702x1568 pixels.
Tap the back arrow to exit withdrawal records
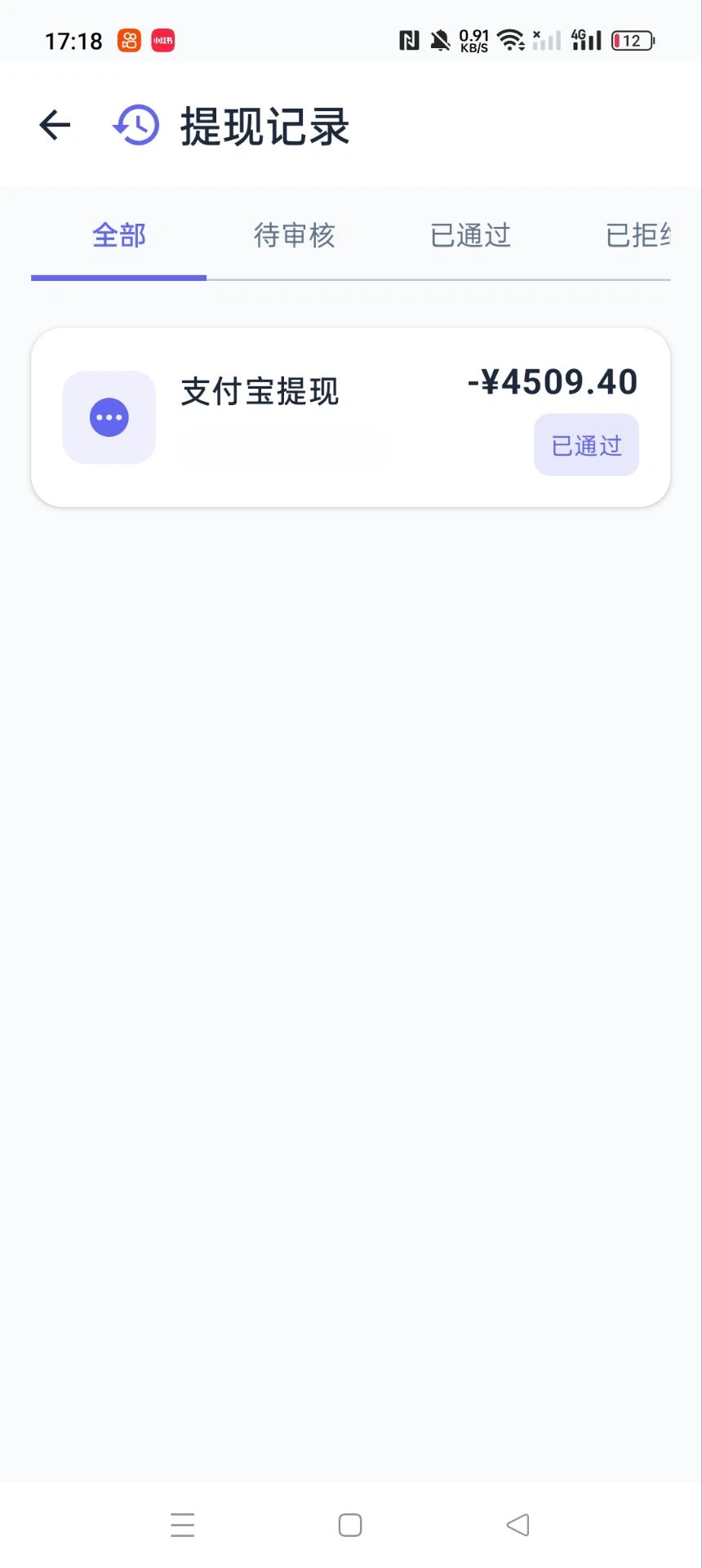tap(54, 124)
